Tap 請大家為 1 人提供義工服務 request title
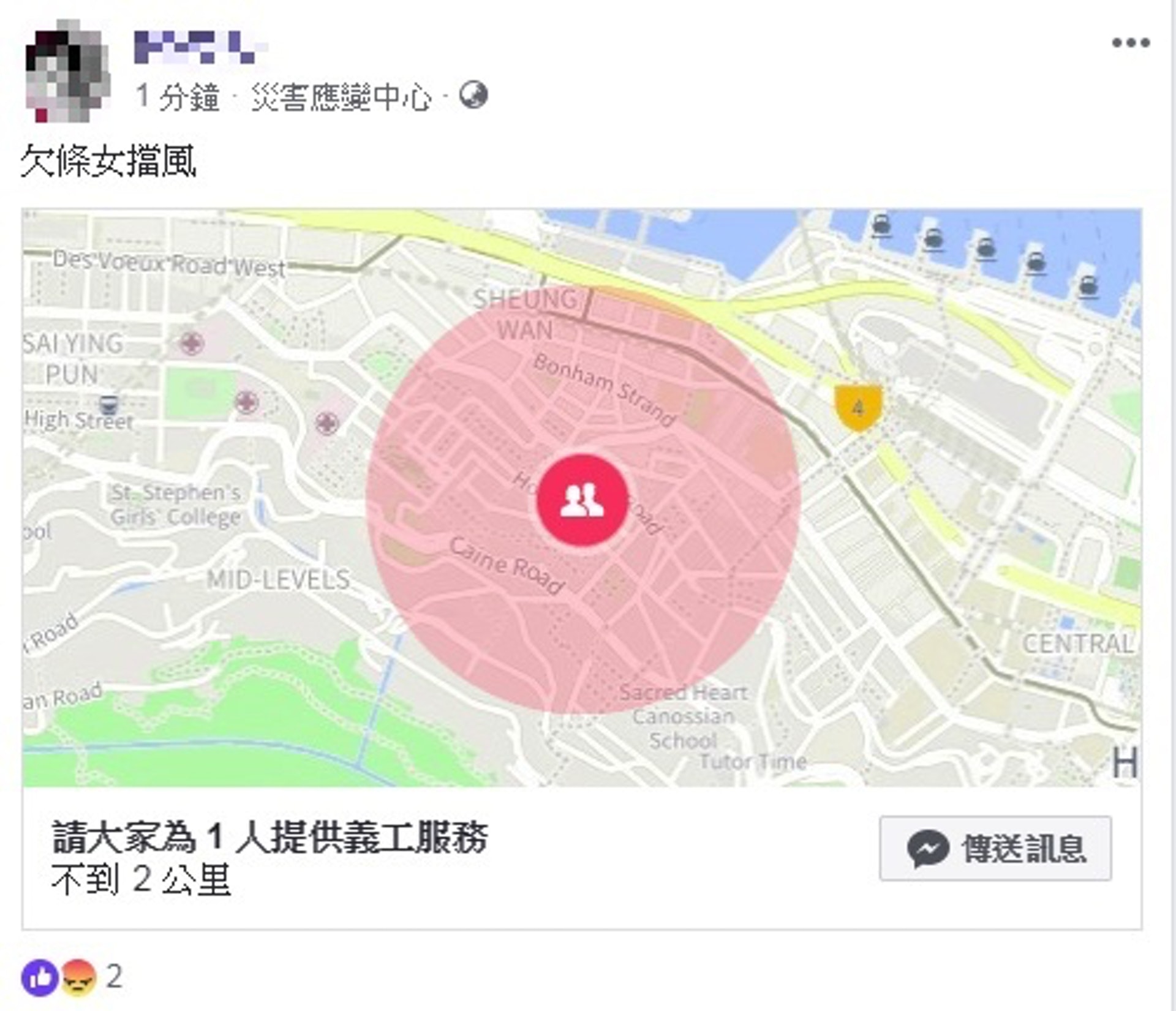The height and width of the screenshot is (1011, 1176). [x=269, y=837]
